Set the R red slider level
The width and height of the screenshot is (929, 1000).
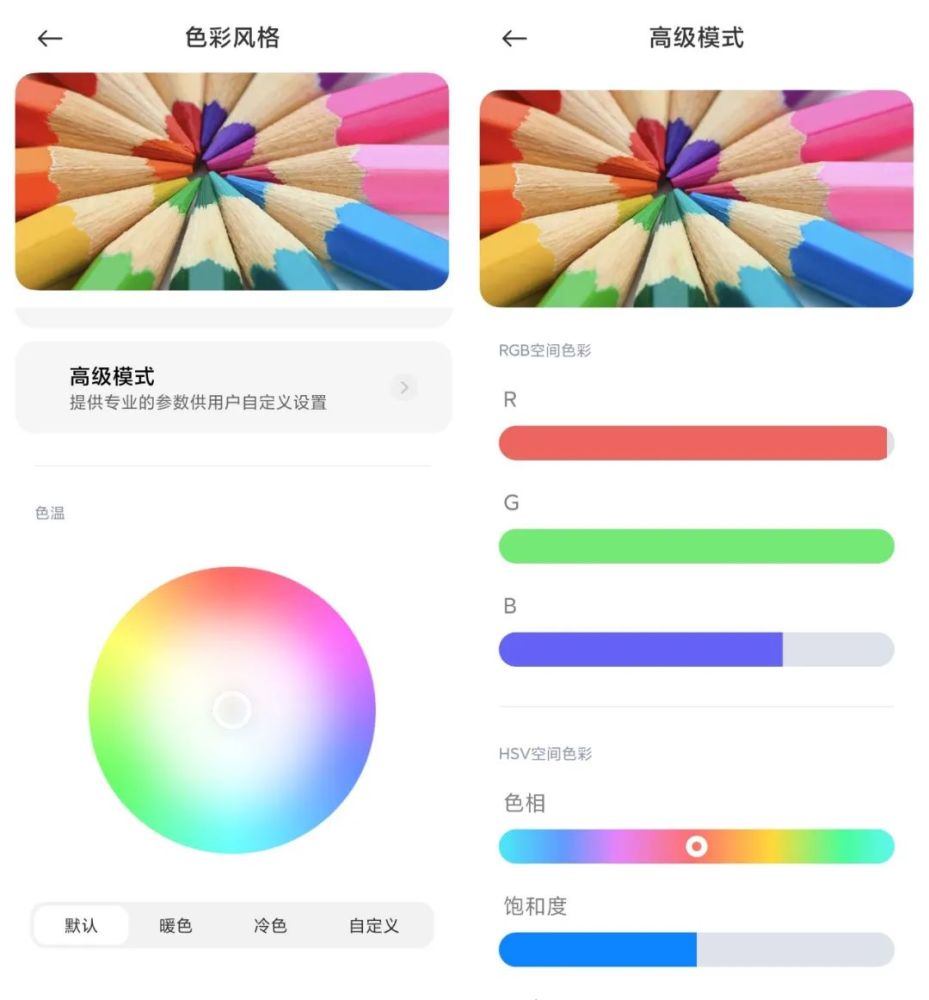pyautogui.click(x=696, y=443)
